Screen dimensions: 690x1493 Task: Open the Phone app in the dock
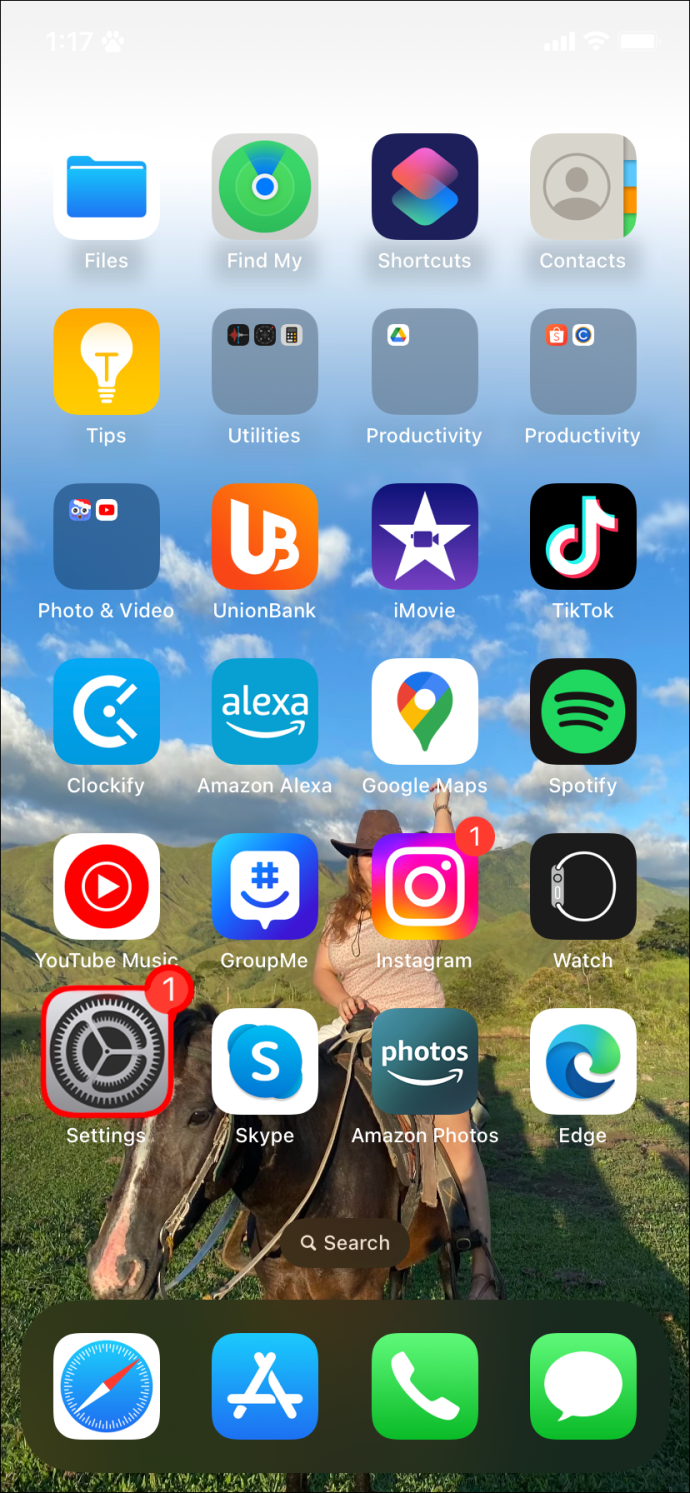(x=424, y=1386)
